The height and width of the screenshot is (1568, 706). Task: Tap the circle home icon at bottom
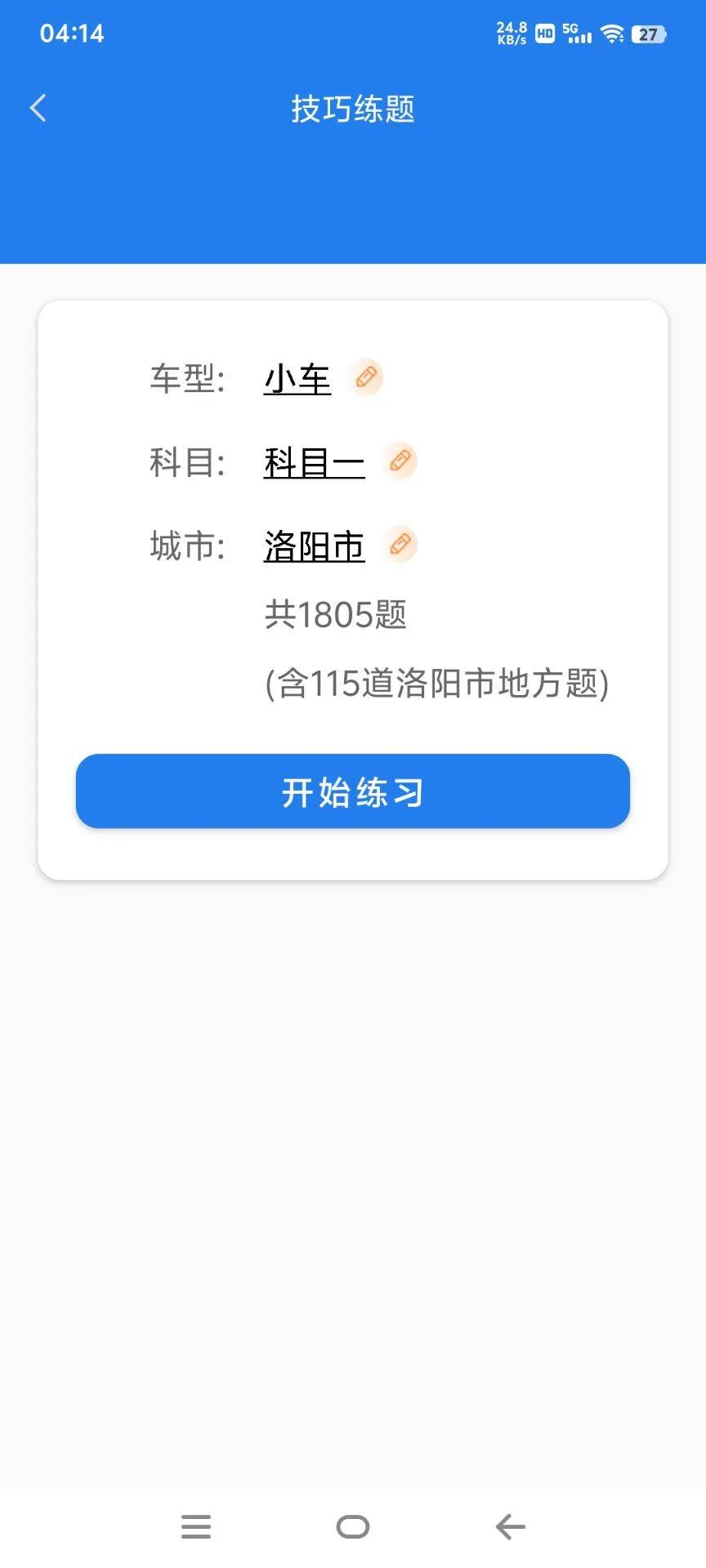[352, 1526]
